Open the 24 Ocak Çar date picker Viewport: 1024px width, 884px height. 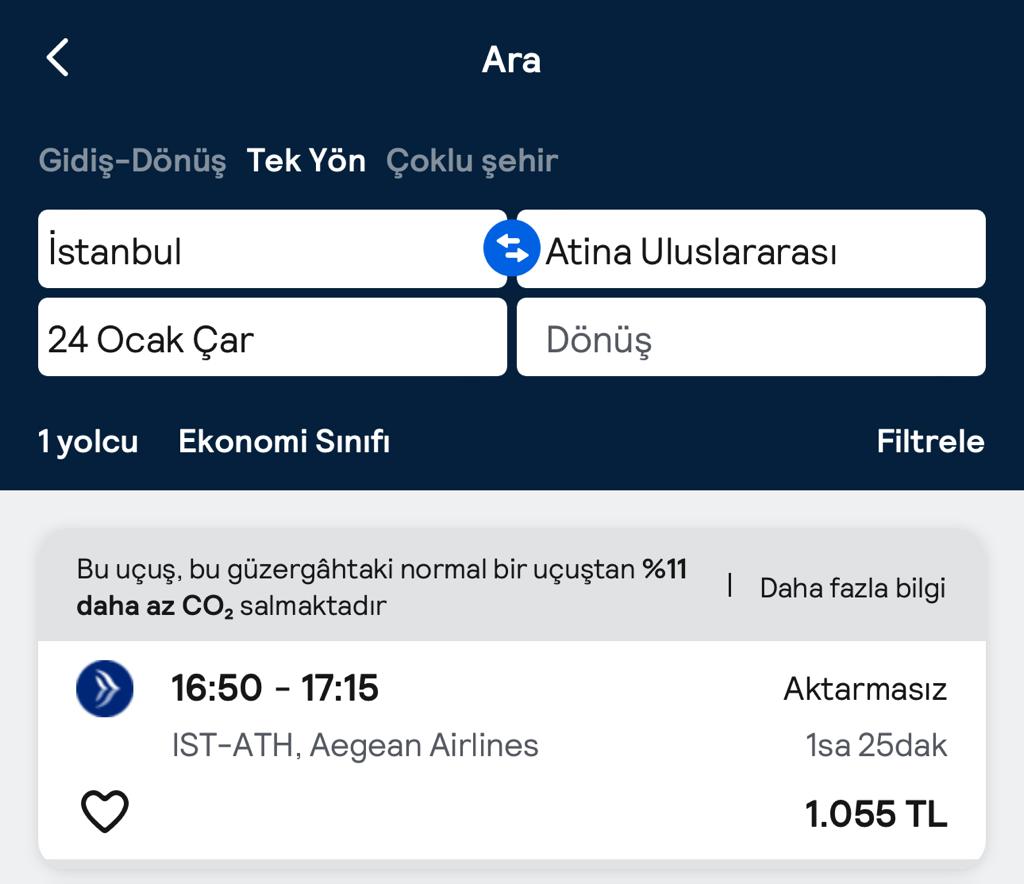point(270,338)
